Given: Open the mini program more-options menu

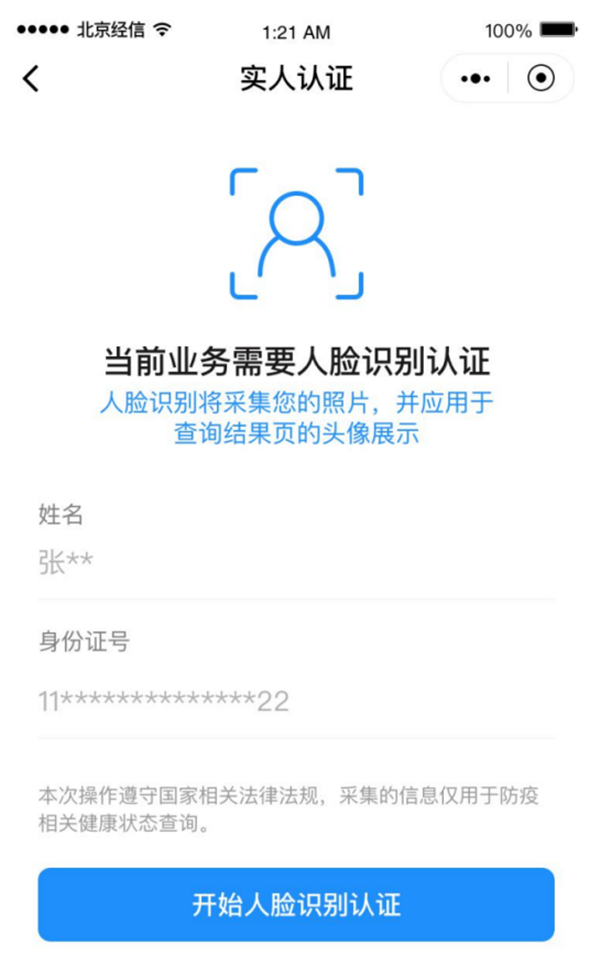Looking at the screenshot, I should pos(475,79).
